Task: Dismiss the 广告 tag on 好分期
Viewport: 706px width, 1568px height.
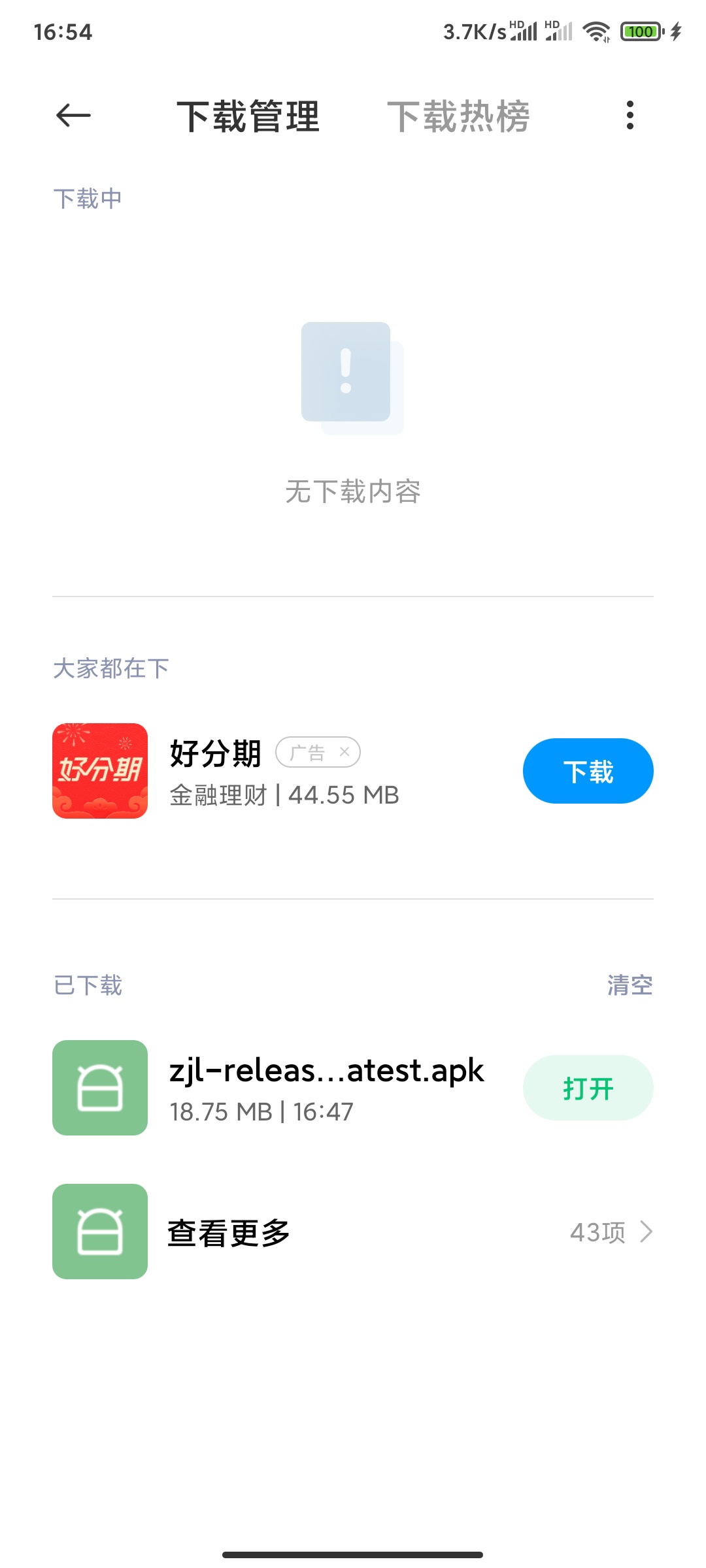Action: pos(345,752)
